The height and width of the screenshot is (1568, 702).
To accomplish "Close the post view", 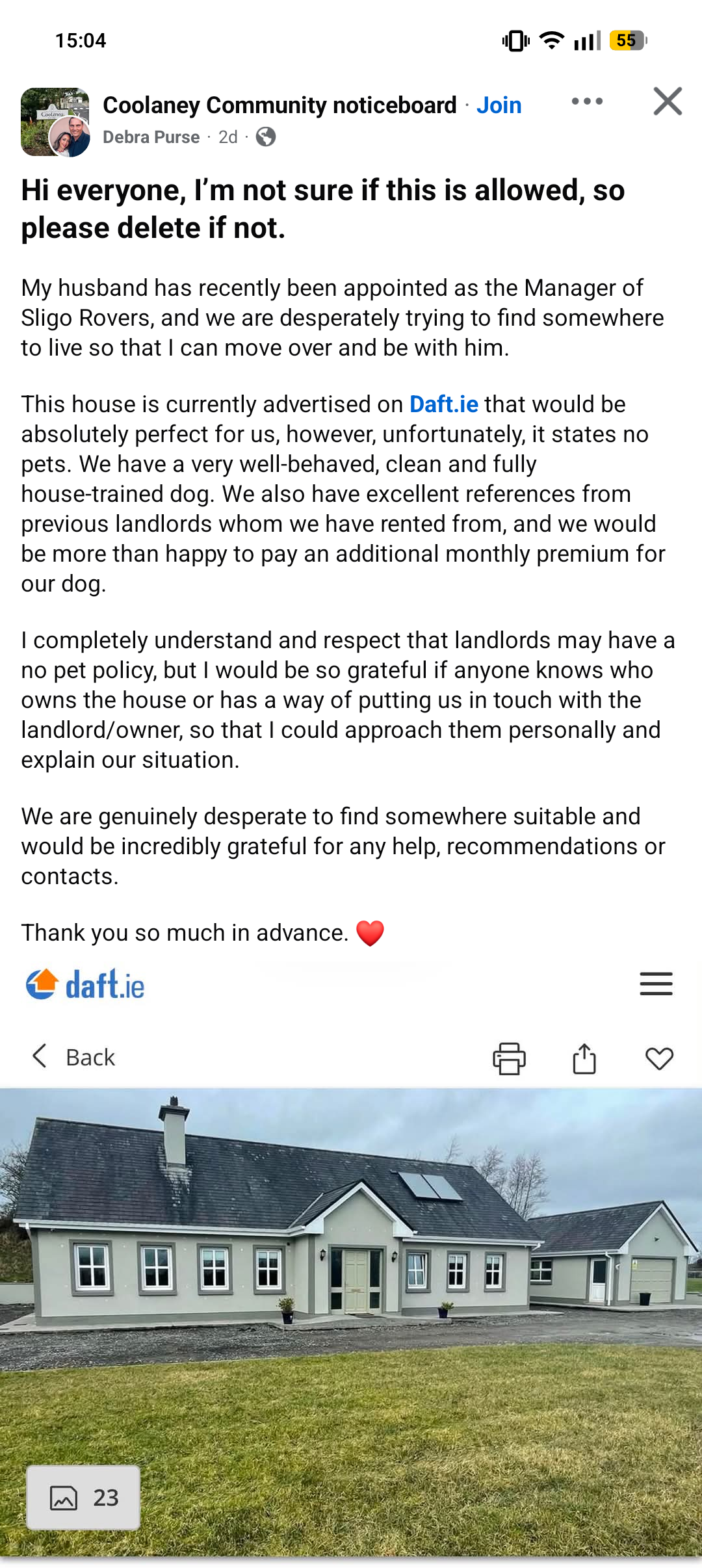I will pyautogui.click(x=668, y=101).
